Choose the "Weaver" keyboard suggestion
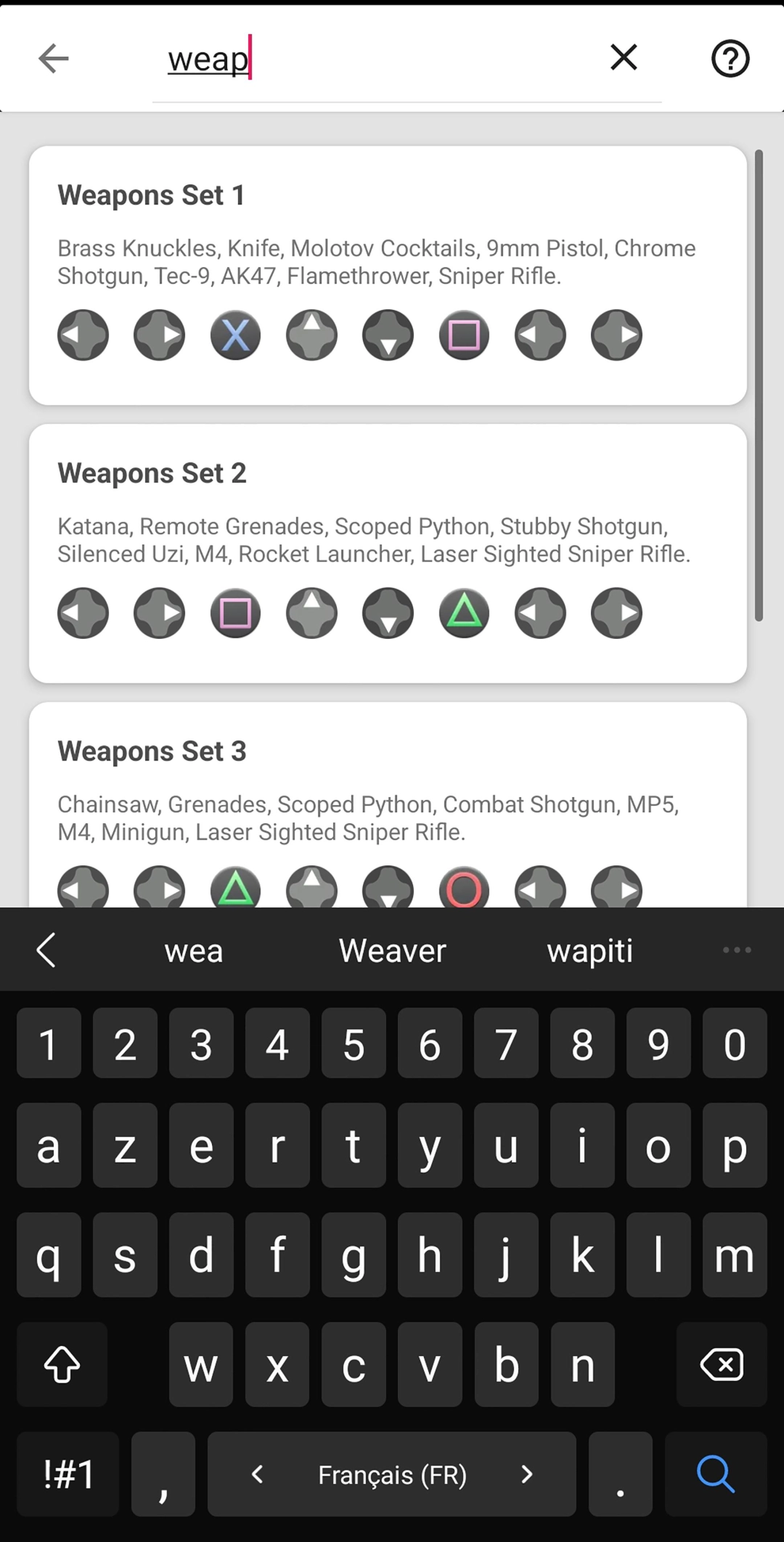This screenshot has width=784, height=1542. pos(392,950)
